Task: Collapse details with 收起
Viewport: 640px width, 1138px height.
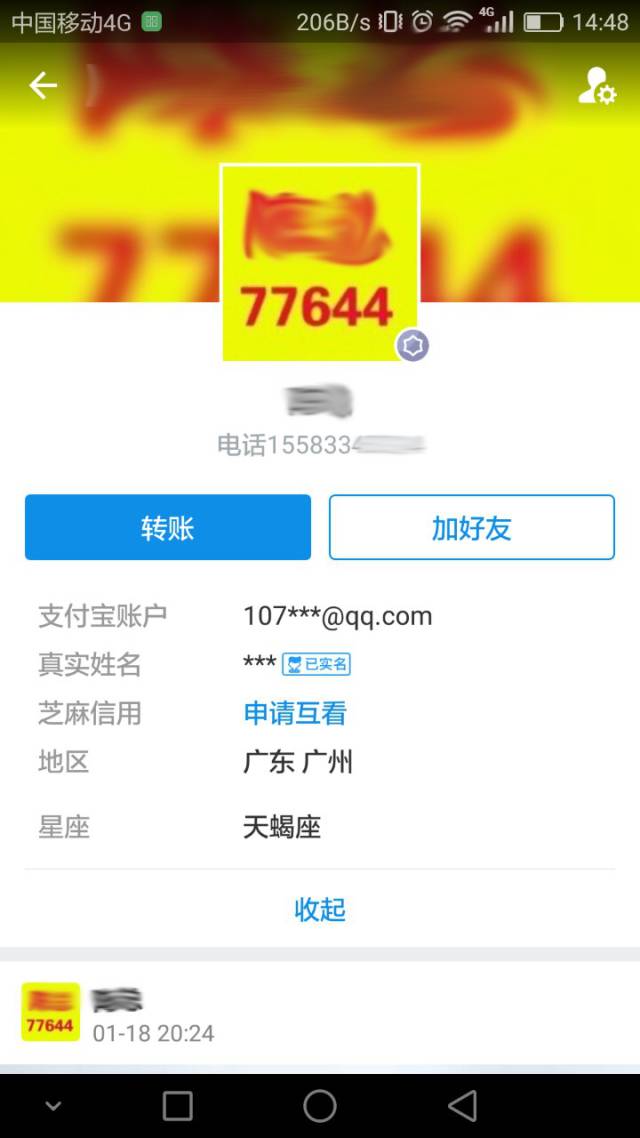Action: point(319,909)
